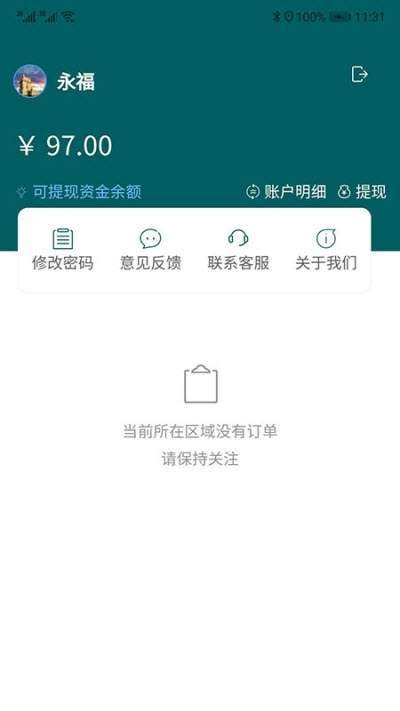Tap the 可提现资金余额 hint

[x=79, y=192]
